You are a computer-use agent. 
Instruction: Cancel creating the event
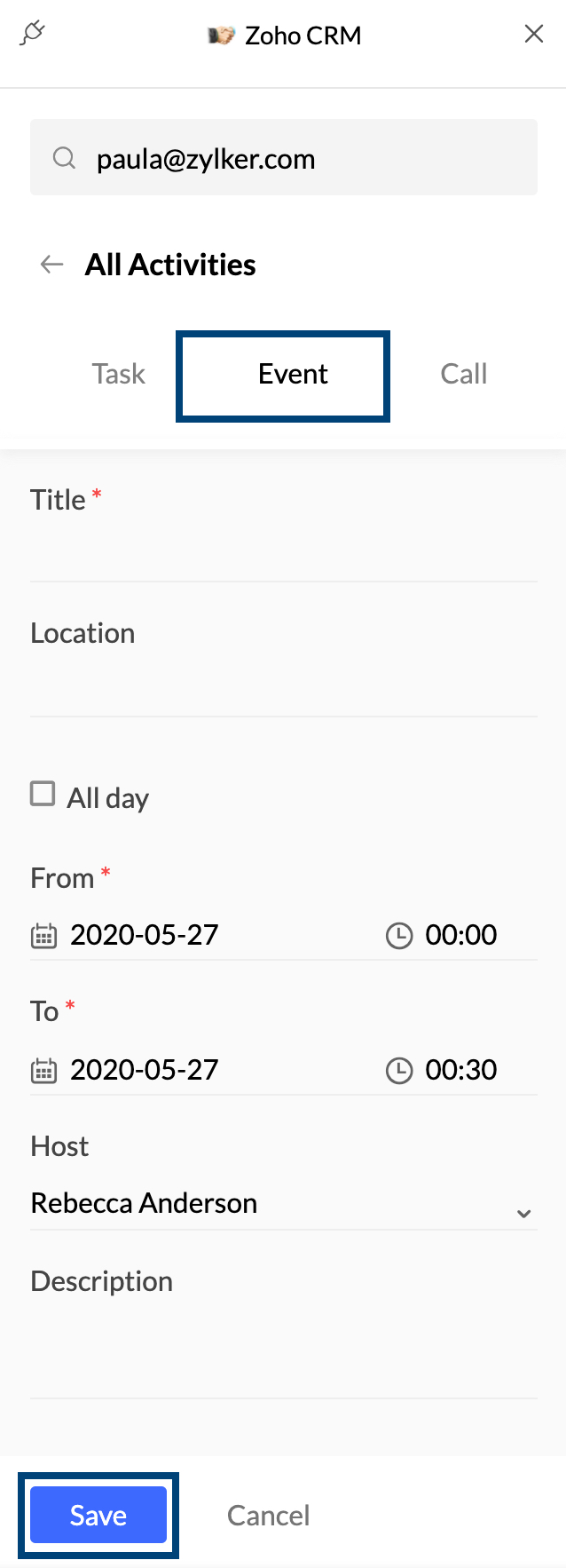268,1515
